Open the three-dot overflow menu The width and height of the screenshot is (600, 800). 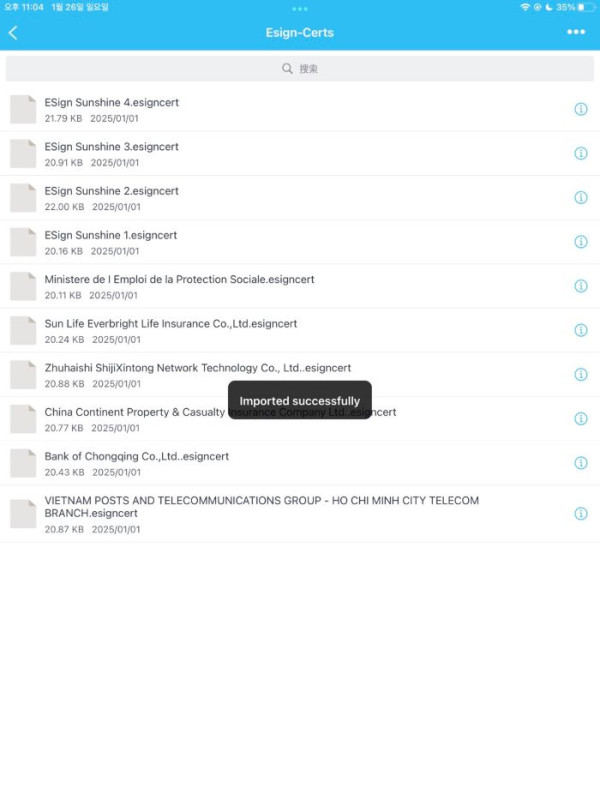tap(576, 33)
